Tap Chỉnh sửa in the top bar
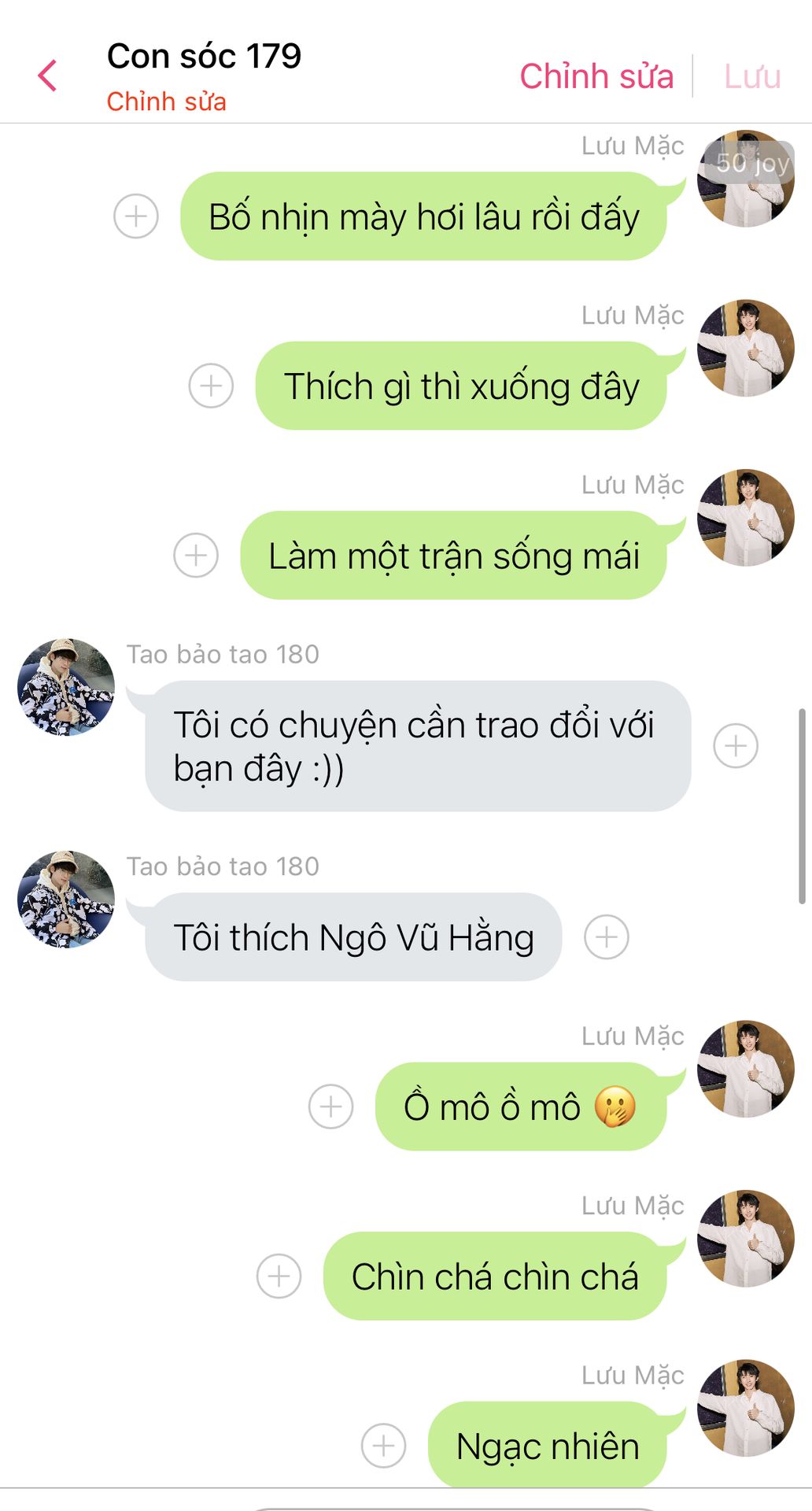Screen dimensions: 812x1511 596,76
